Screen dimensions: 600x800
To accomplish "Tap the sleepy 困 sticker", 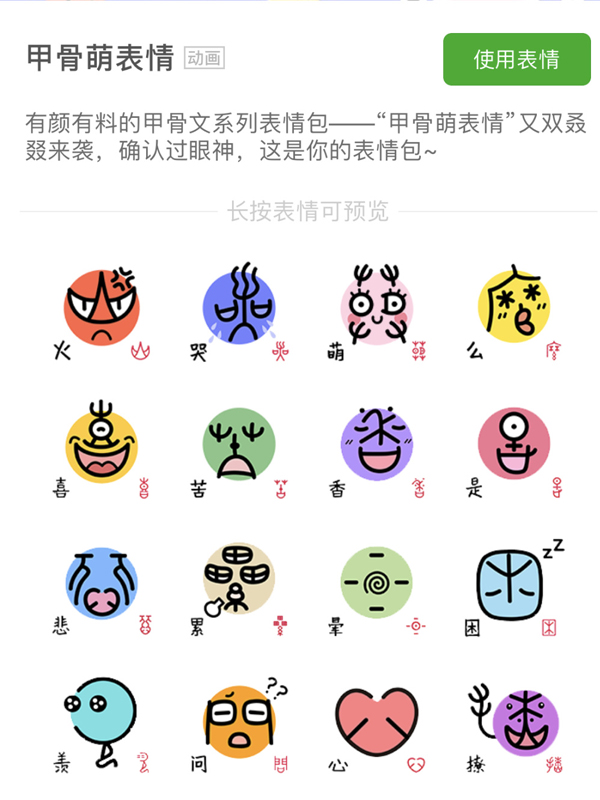I will [x=513, y=584].
